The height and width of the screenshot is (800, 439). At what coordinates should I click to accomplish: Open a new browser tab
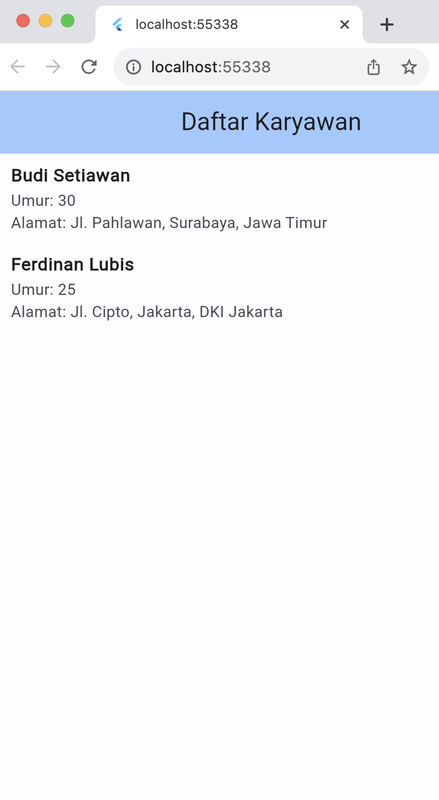click(x=387, y=24)
